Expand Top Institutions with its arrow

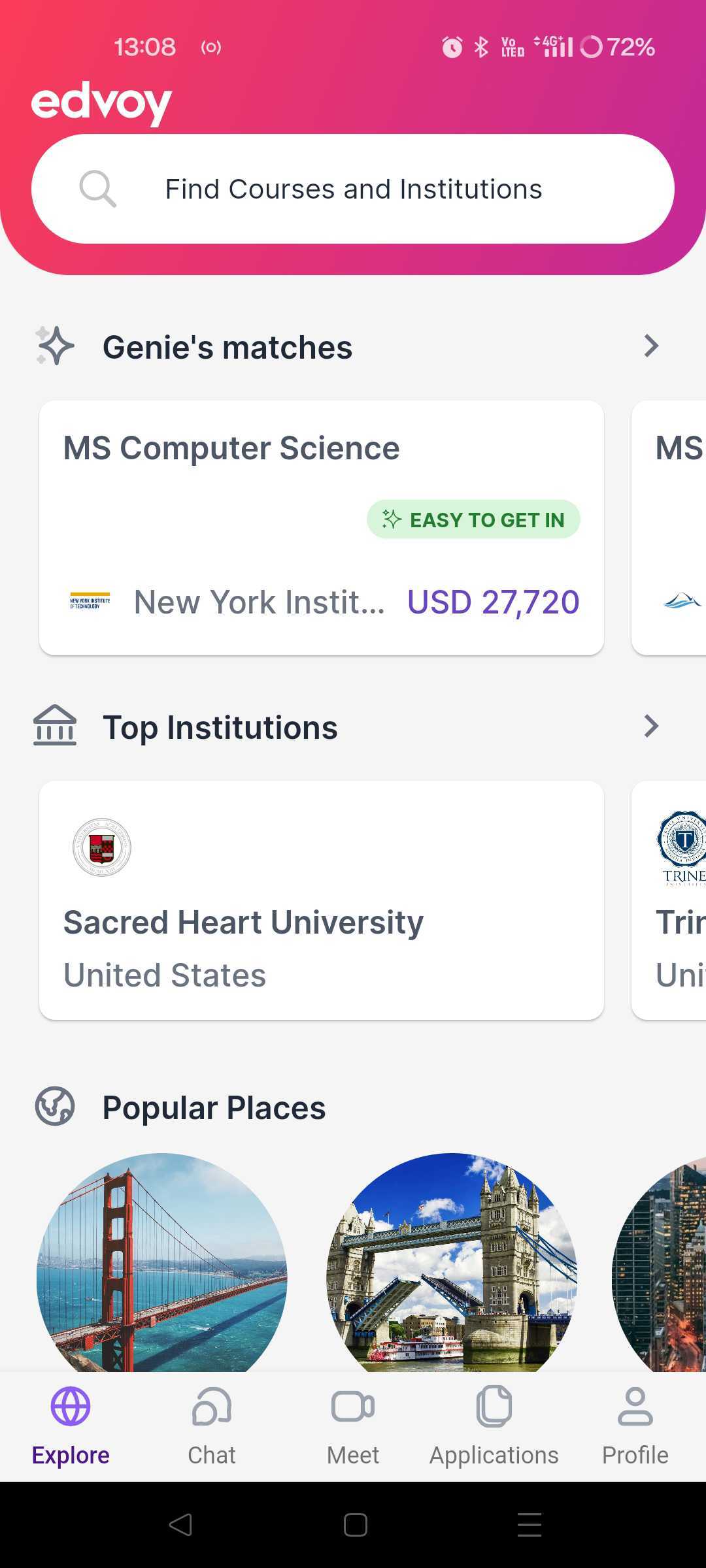pyautogui.click(x=651, y=726)
